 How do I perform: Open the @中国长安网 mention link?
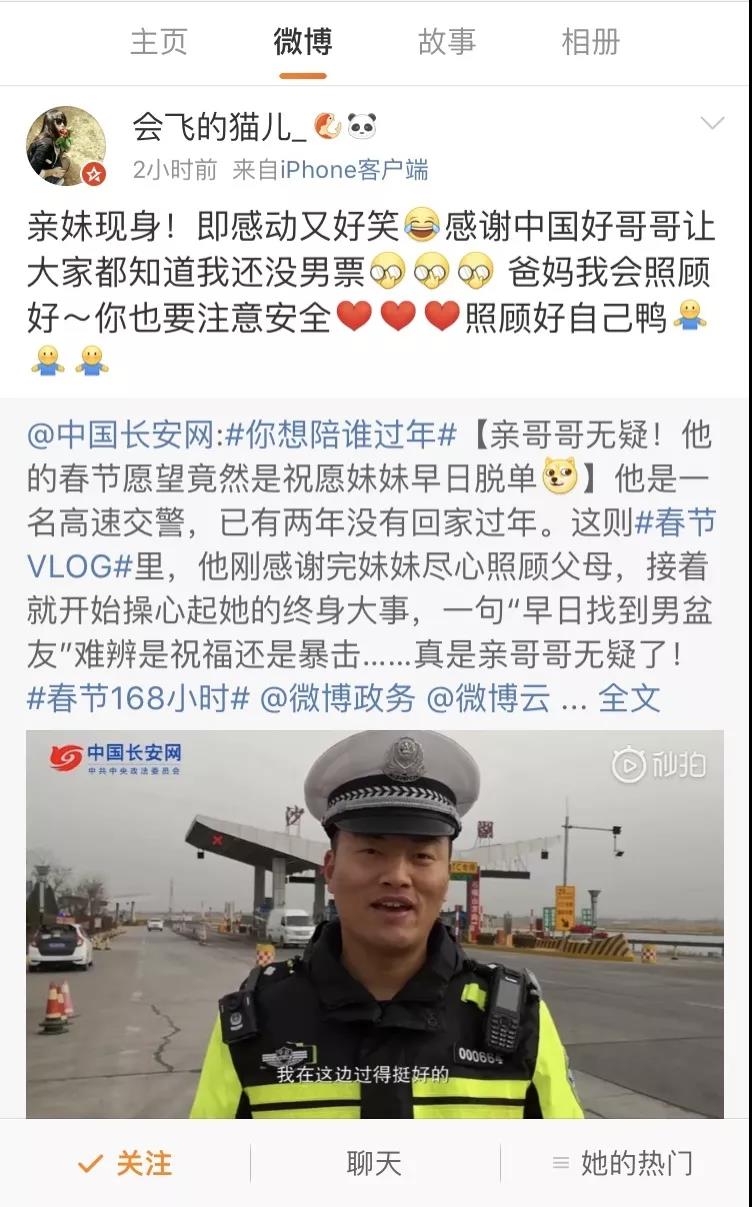[120, 435]
